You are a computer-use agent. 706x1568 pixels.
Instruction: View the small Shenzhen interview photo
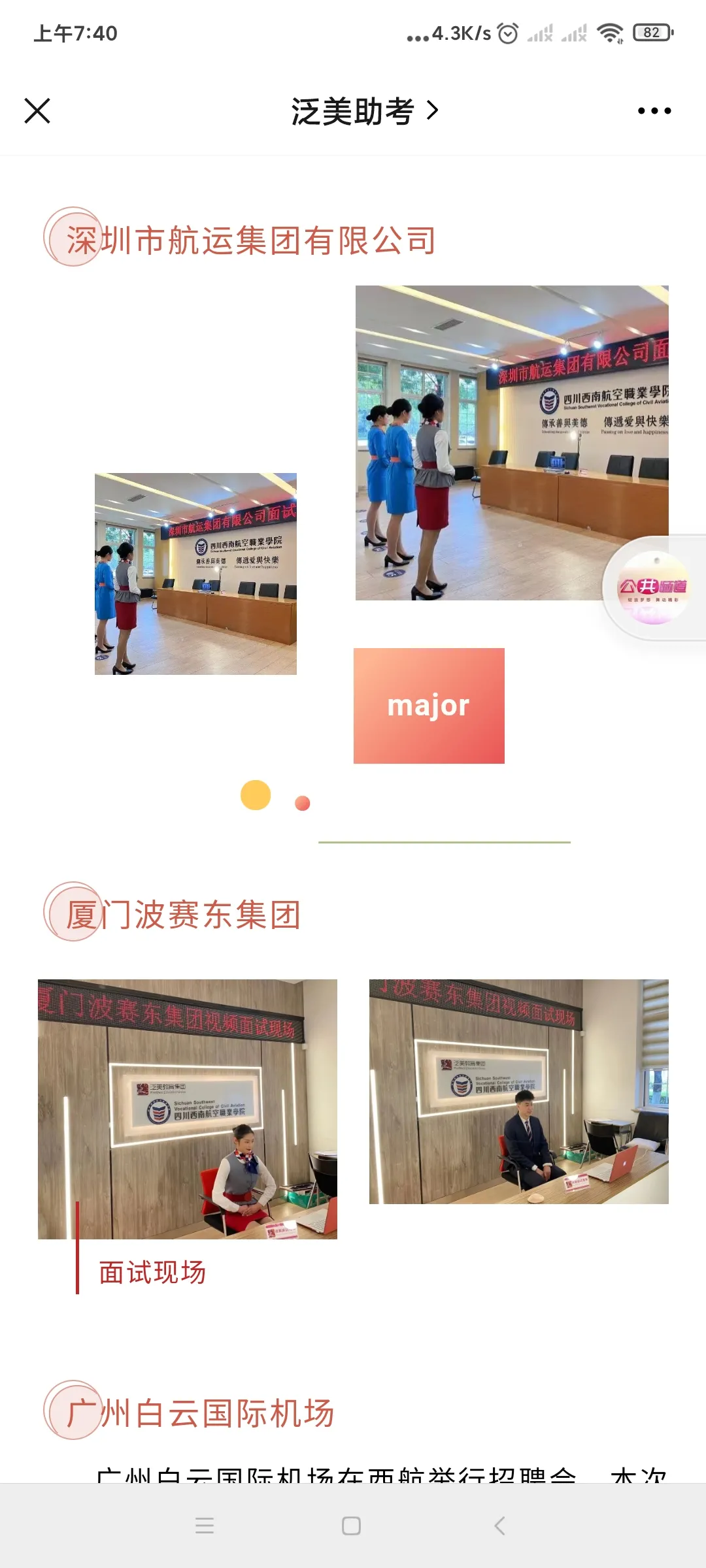pyautogui.click(x=195, y=574)
